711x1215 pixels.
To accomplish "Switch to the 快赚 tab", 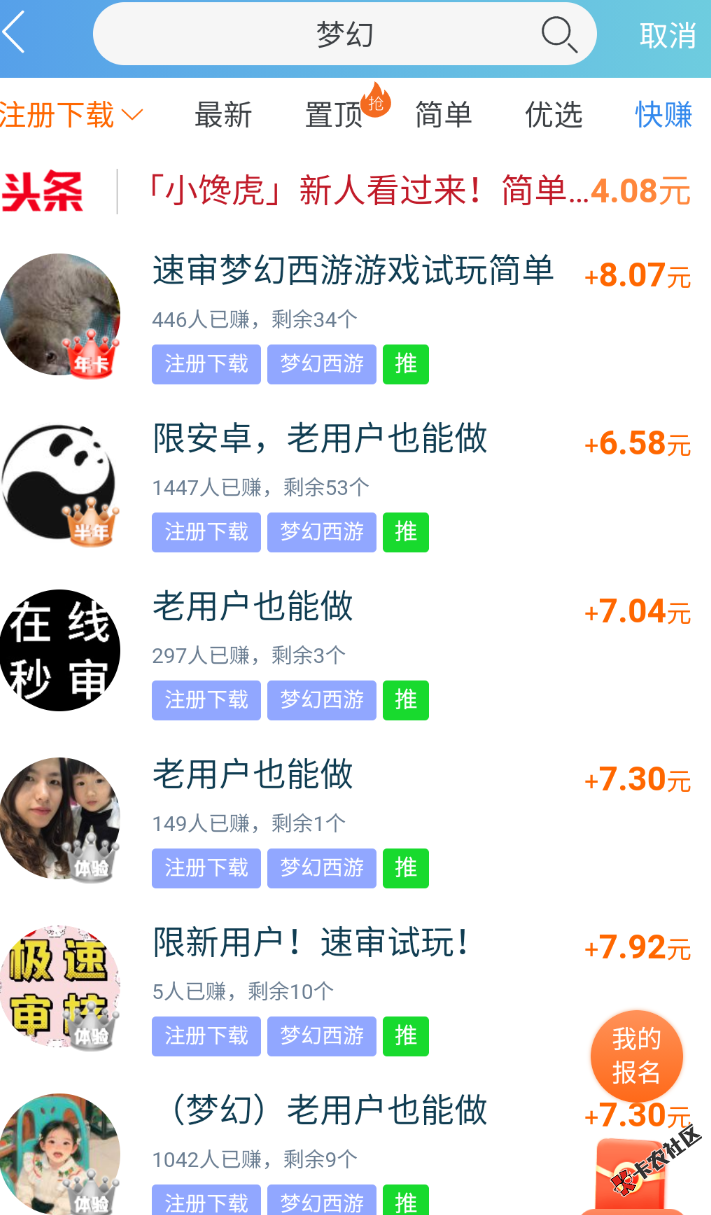I will click(x=664, y=115).
